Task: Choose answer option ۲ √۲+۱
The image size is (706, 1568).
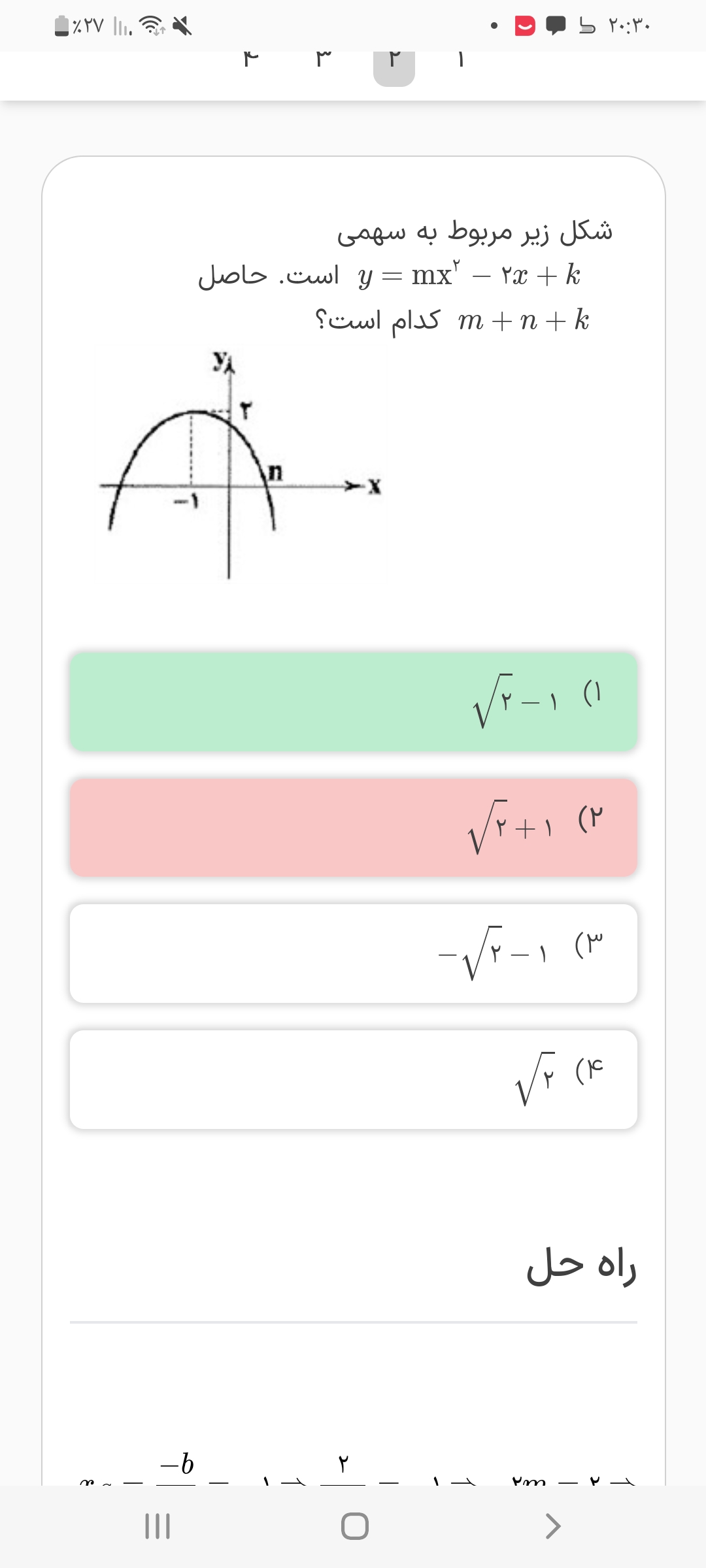Action: [353, 827]
